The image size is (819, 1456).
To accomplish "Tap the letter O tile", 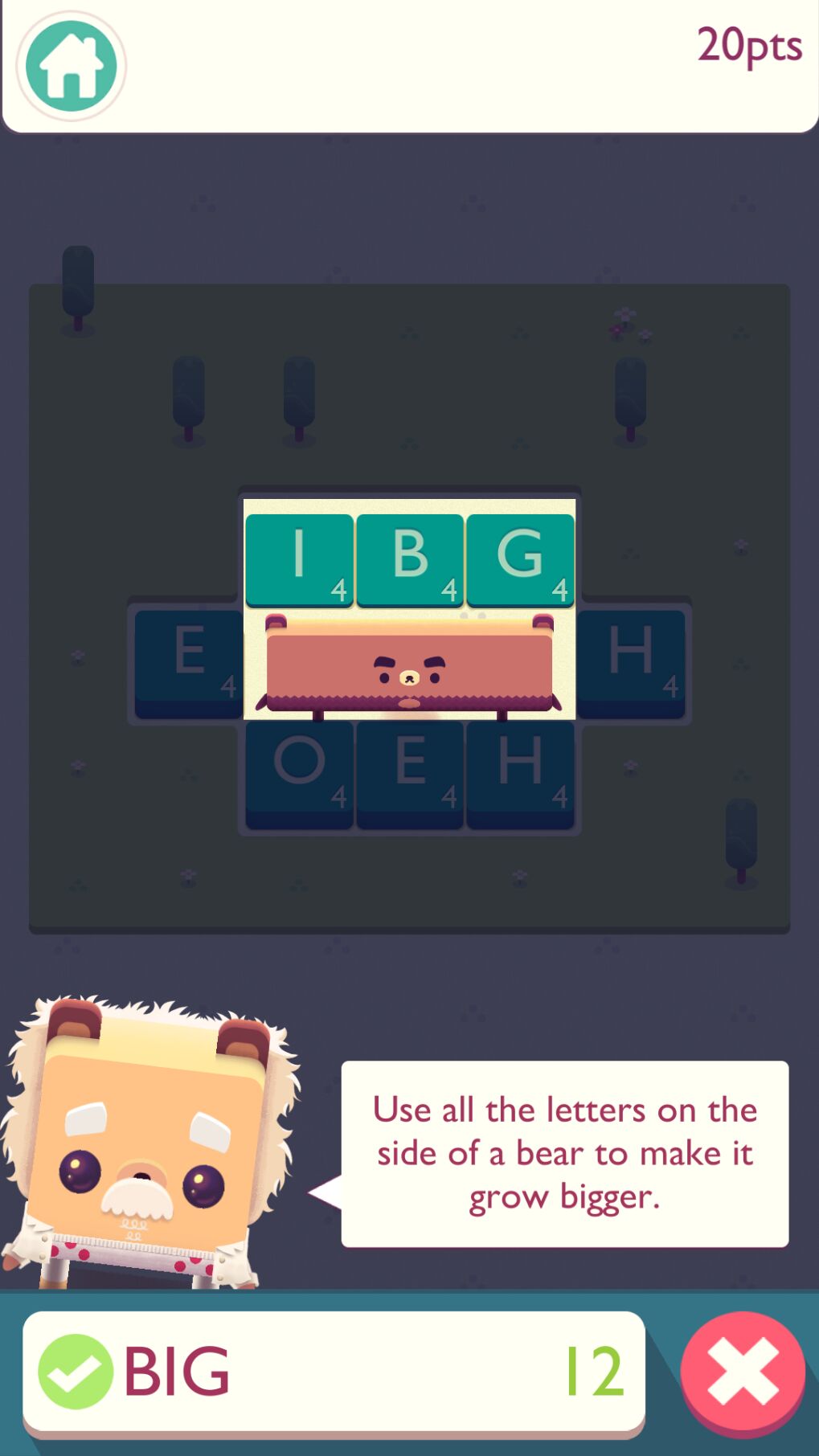I will 299,771.
